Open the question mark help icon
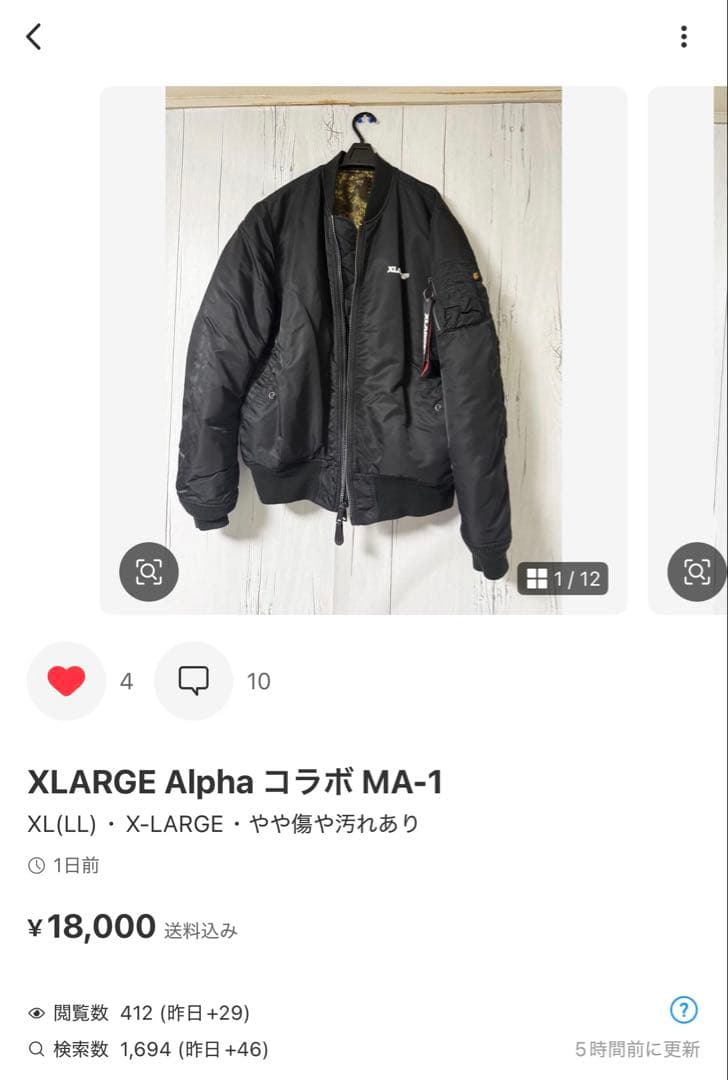This screenshot has width=728, height=1080. (684, 1010)
